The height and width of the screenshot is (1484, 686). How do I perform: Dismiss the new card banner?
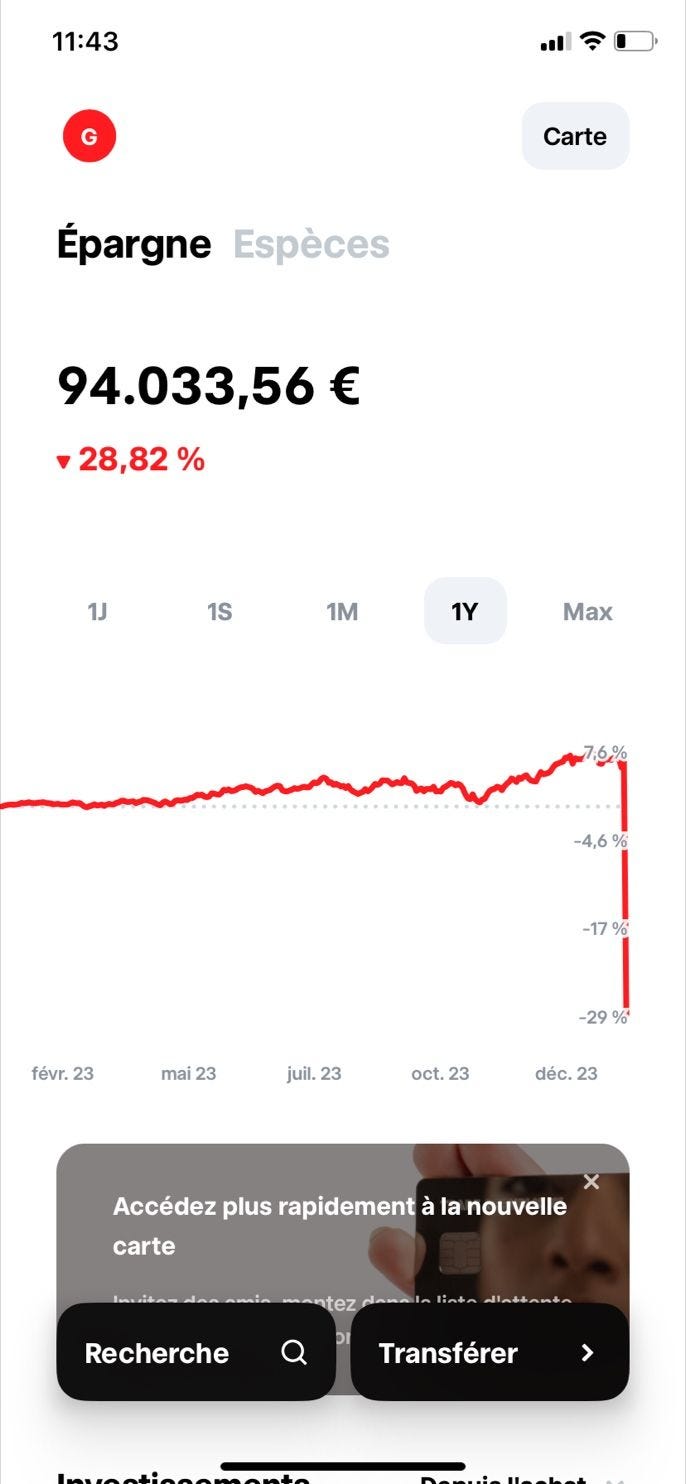tap(591, 1181)
